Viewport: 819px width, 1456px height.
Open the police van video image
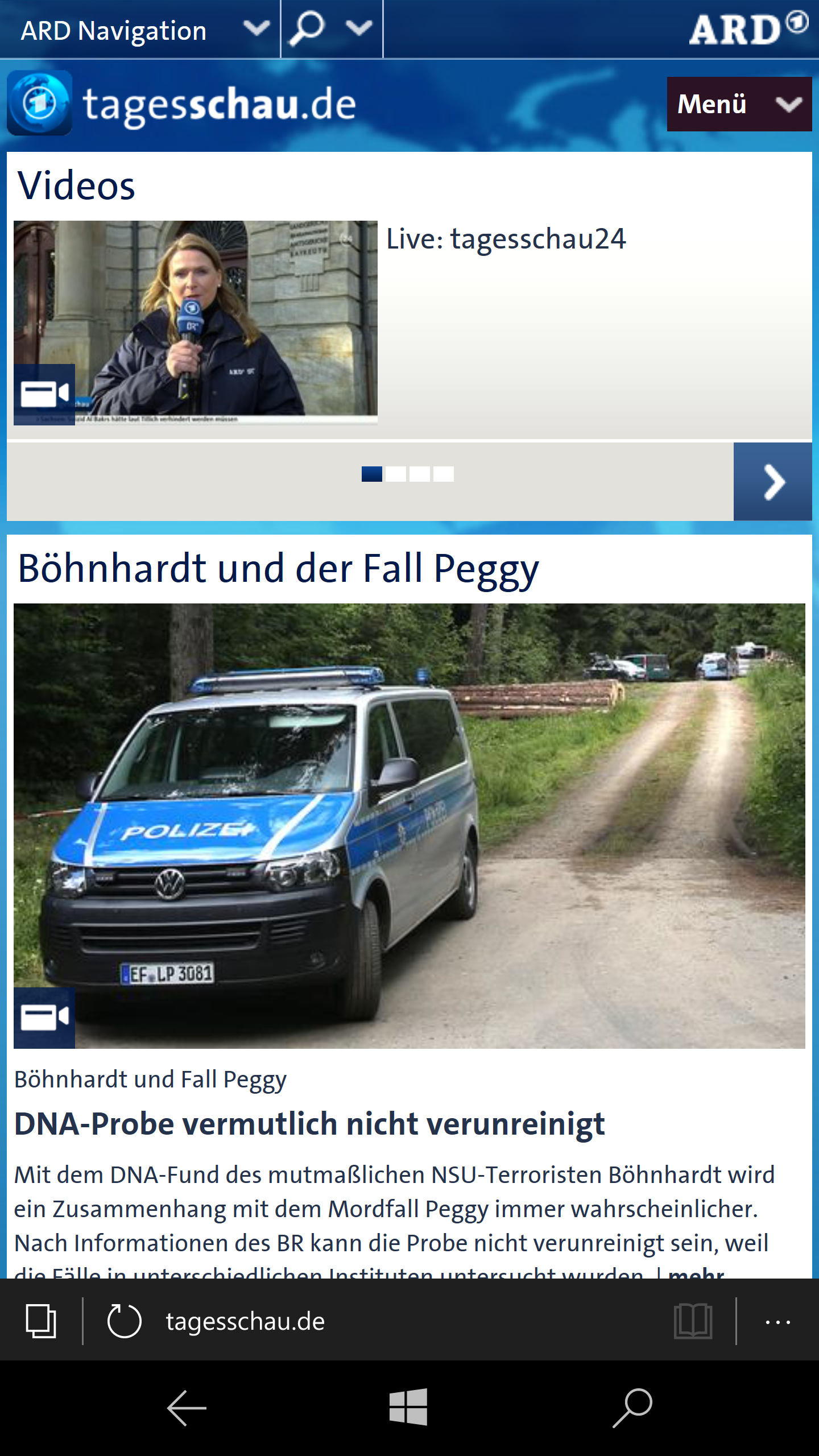coord(409,826)
